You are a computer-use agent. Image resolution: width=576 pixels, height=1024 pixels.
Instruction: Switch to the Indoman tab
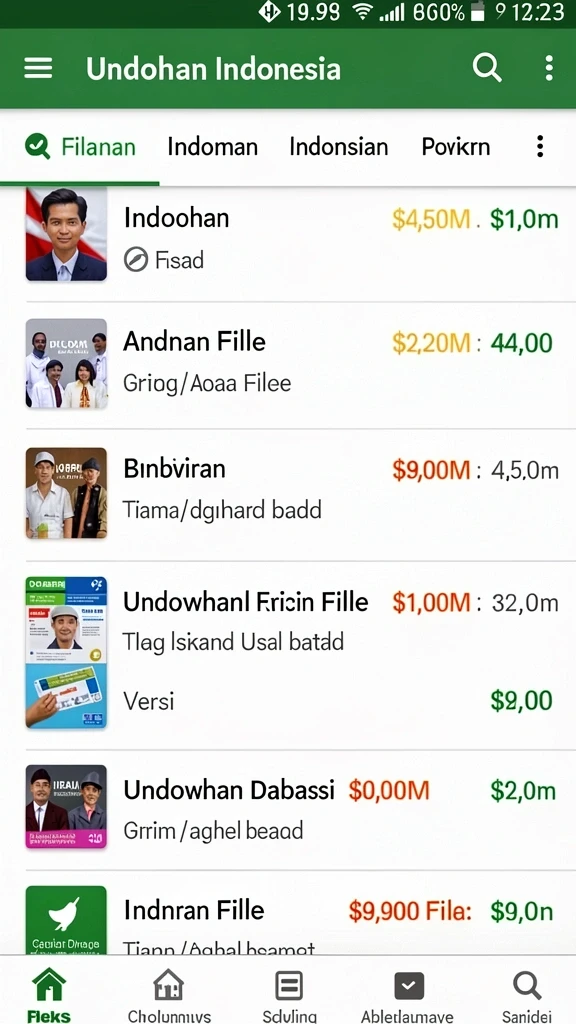click(x=212, y=147)
